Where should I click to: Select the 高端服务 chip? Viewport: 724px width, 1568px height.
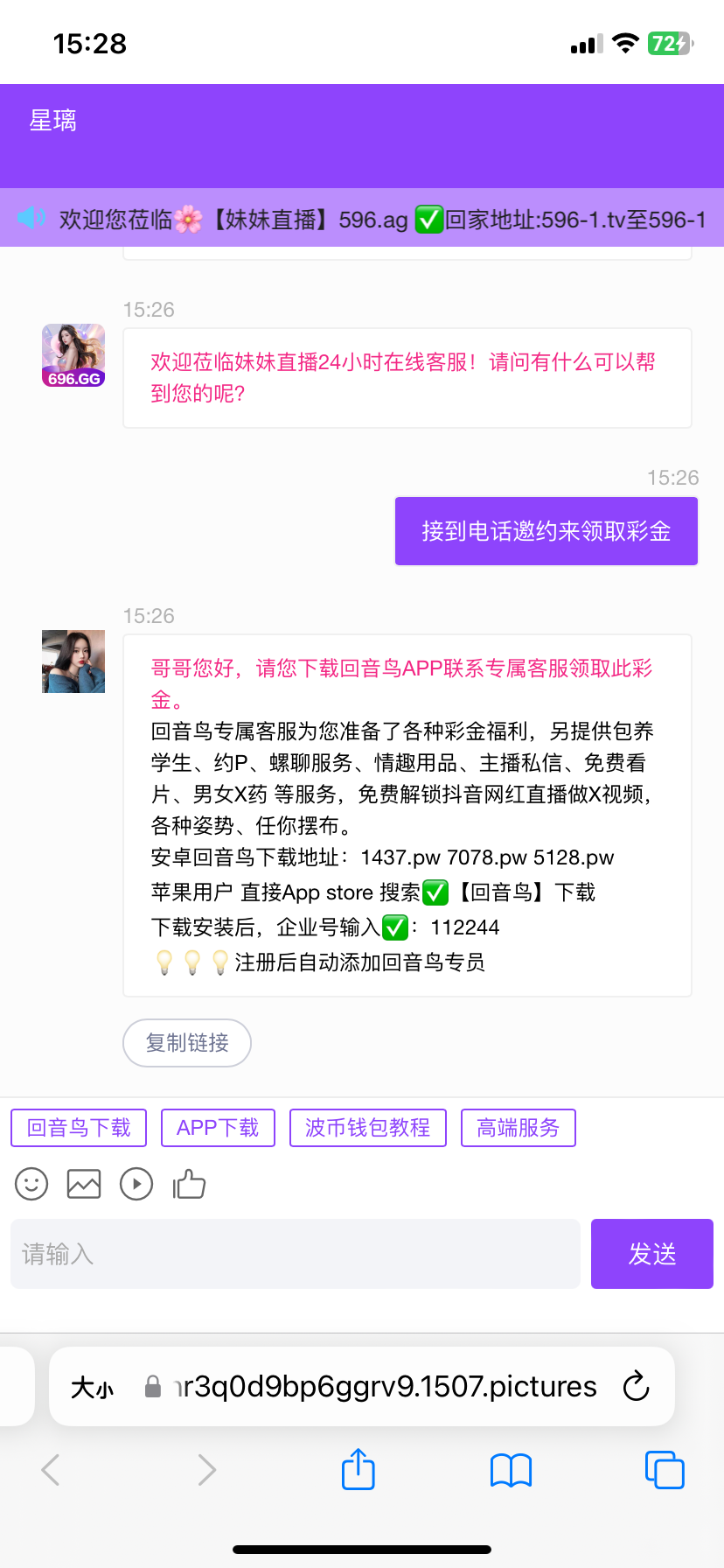pyautogui.click(x=518, y=1128)
